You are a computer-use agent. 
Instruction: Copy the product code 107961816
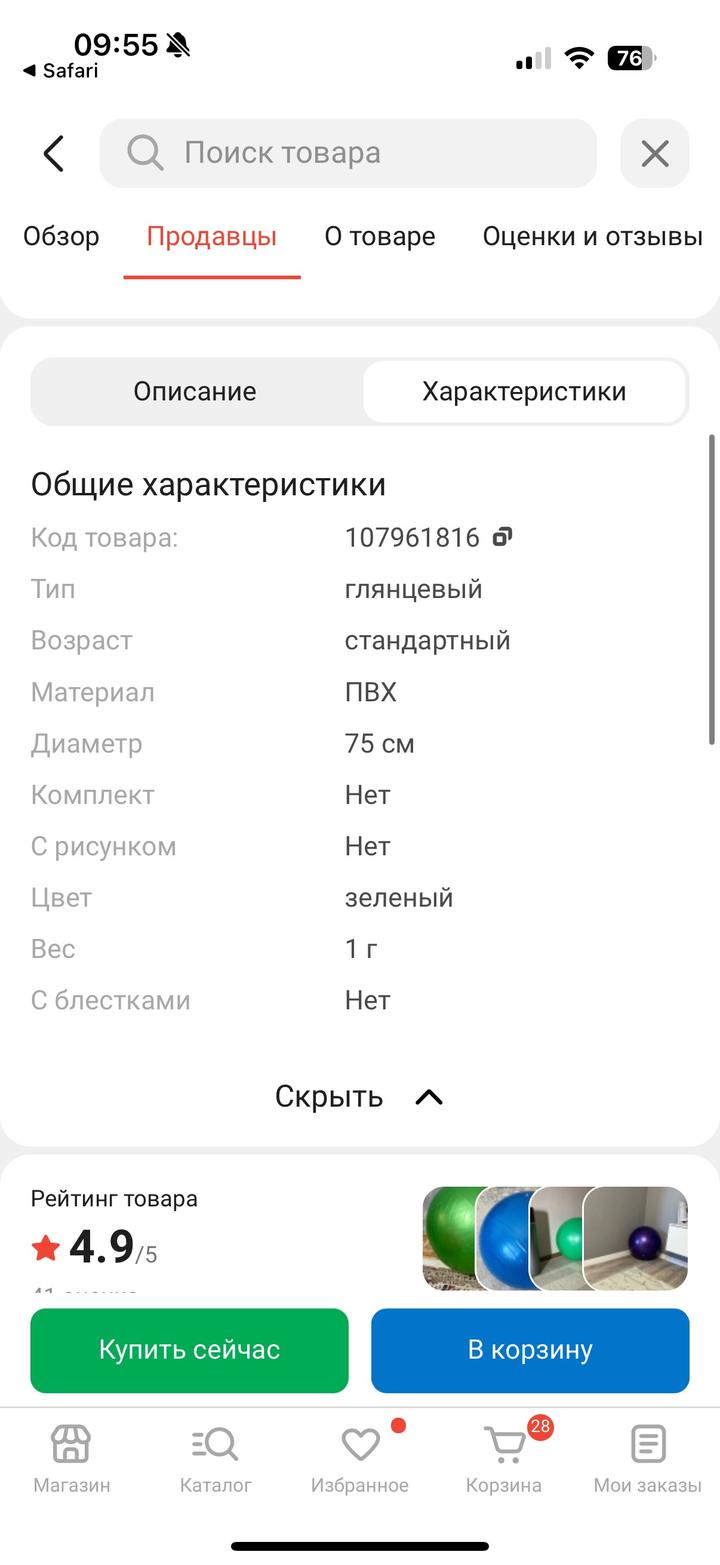[x=502, y=537]
